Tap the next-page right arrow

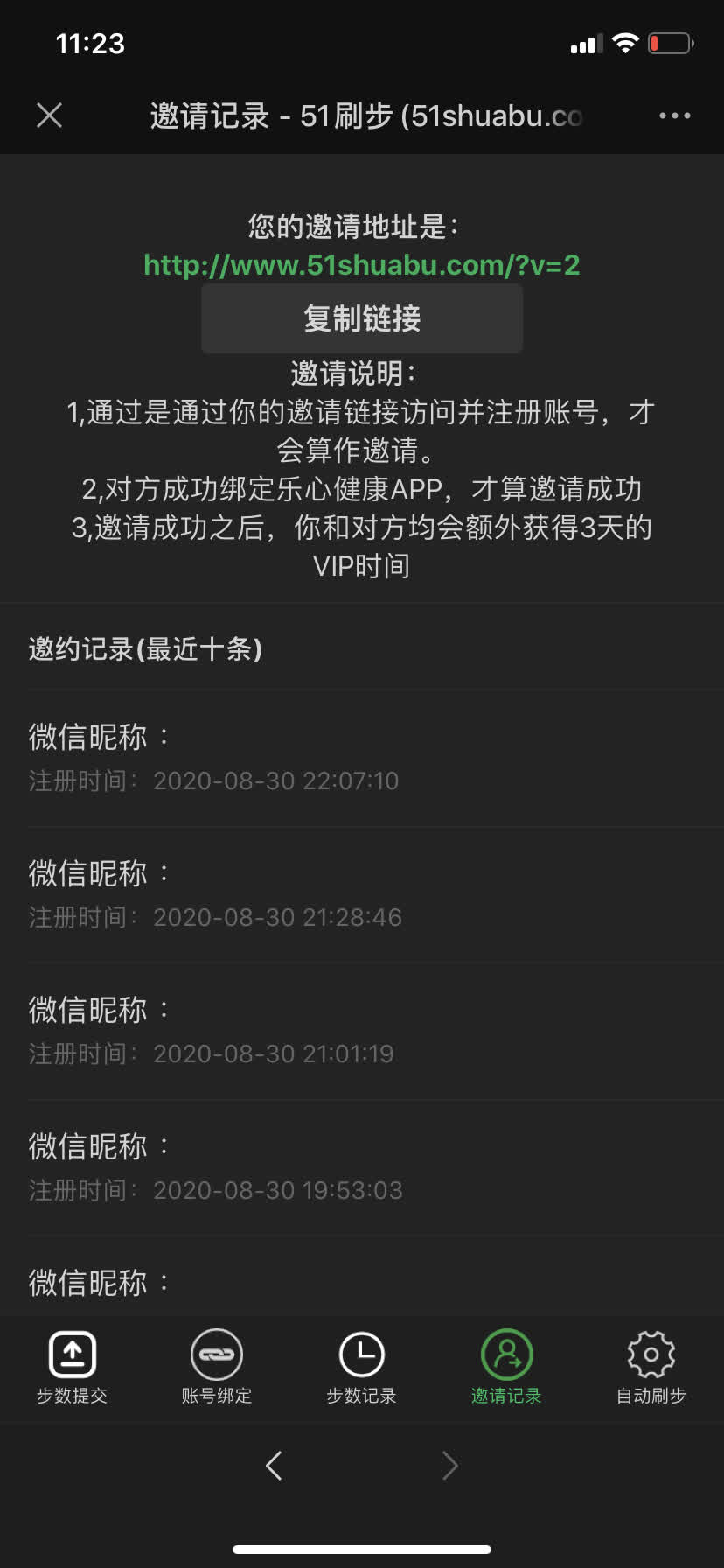tap(449, 1465)
